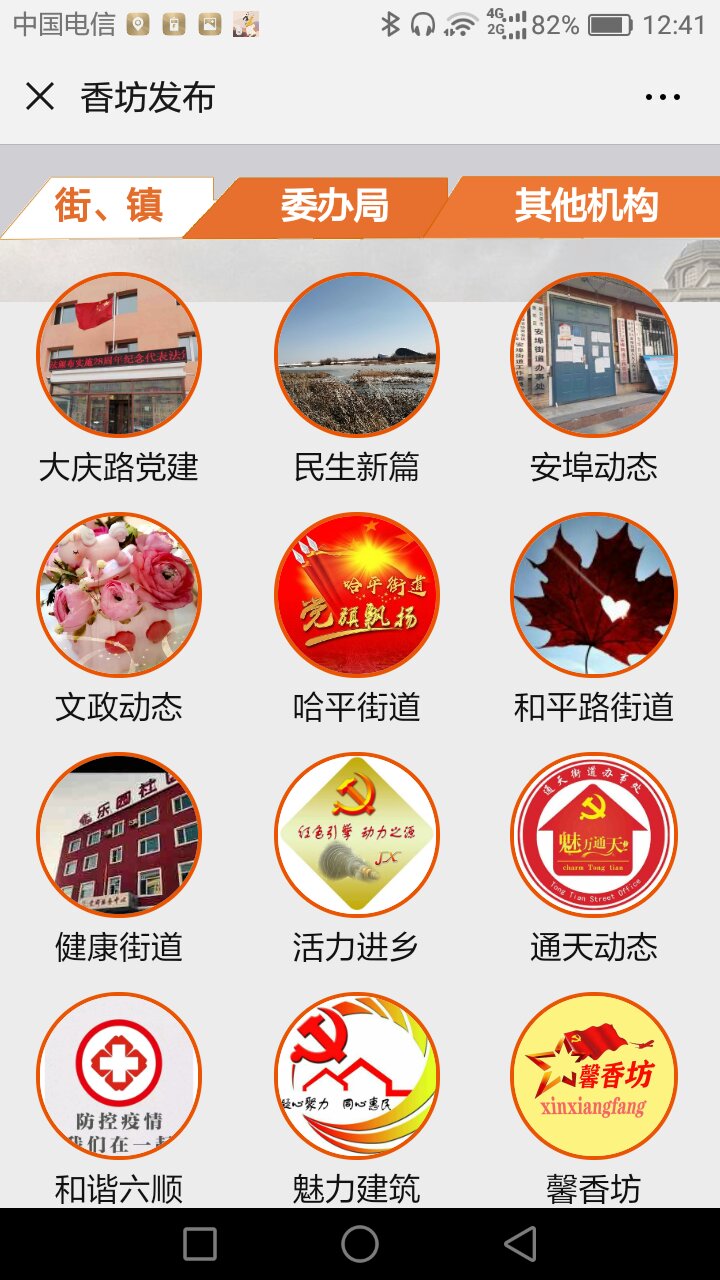Open 民生新篇 account

click(357, 355)
